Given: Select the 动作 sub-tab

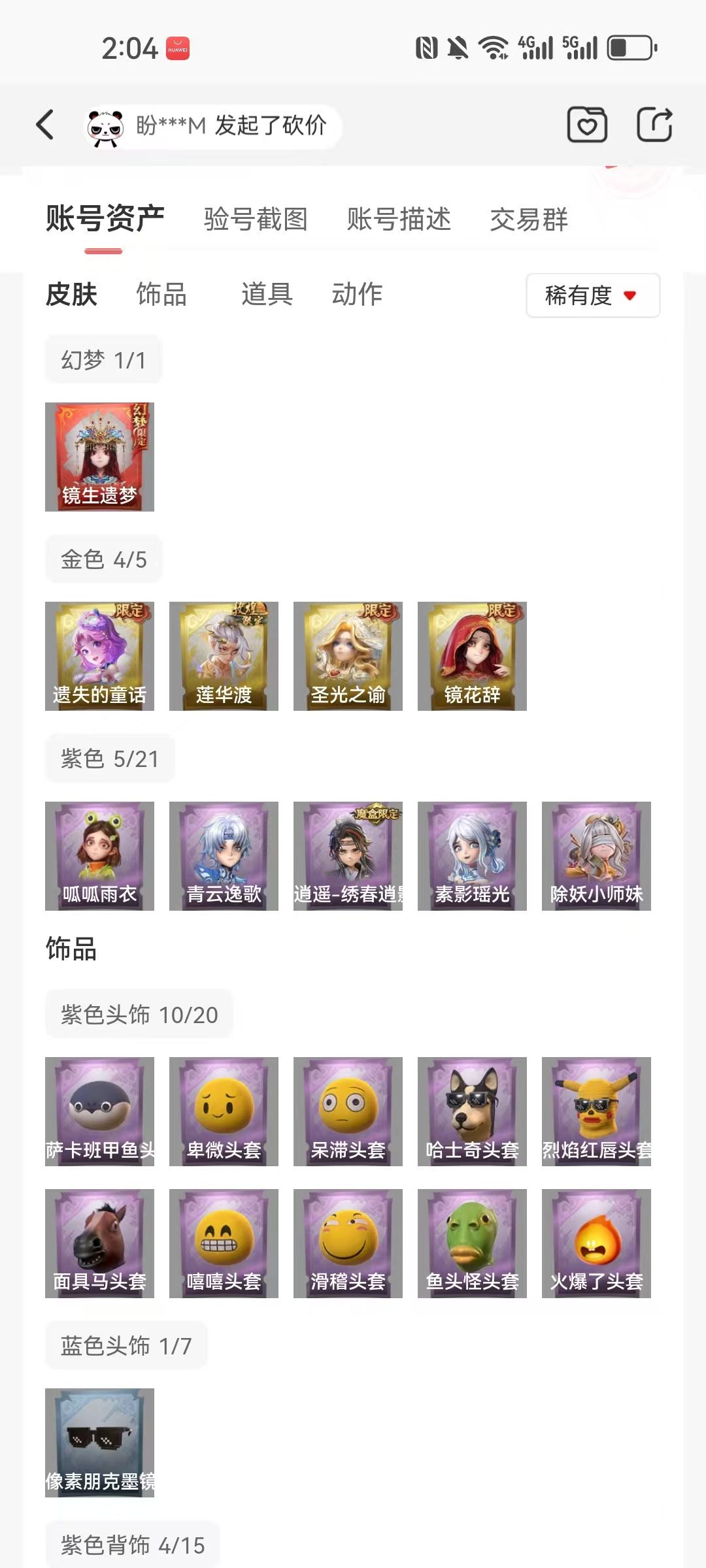Looking at the screenshot, I should click(357, 294).
